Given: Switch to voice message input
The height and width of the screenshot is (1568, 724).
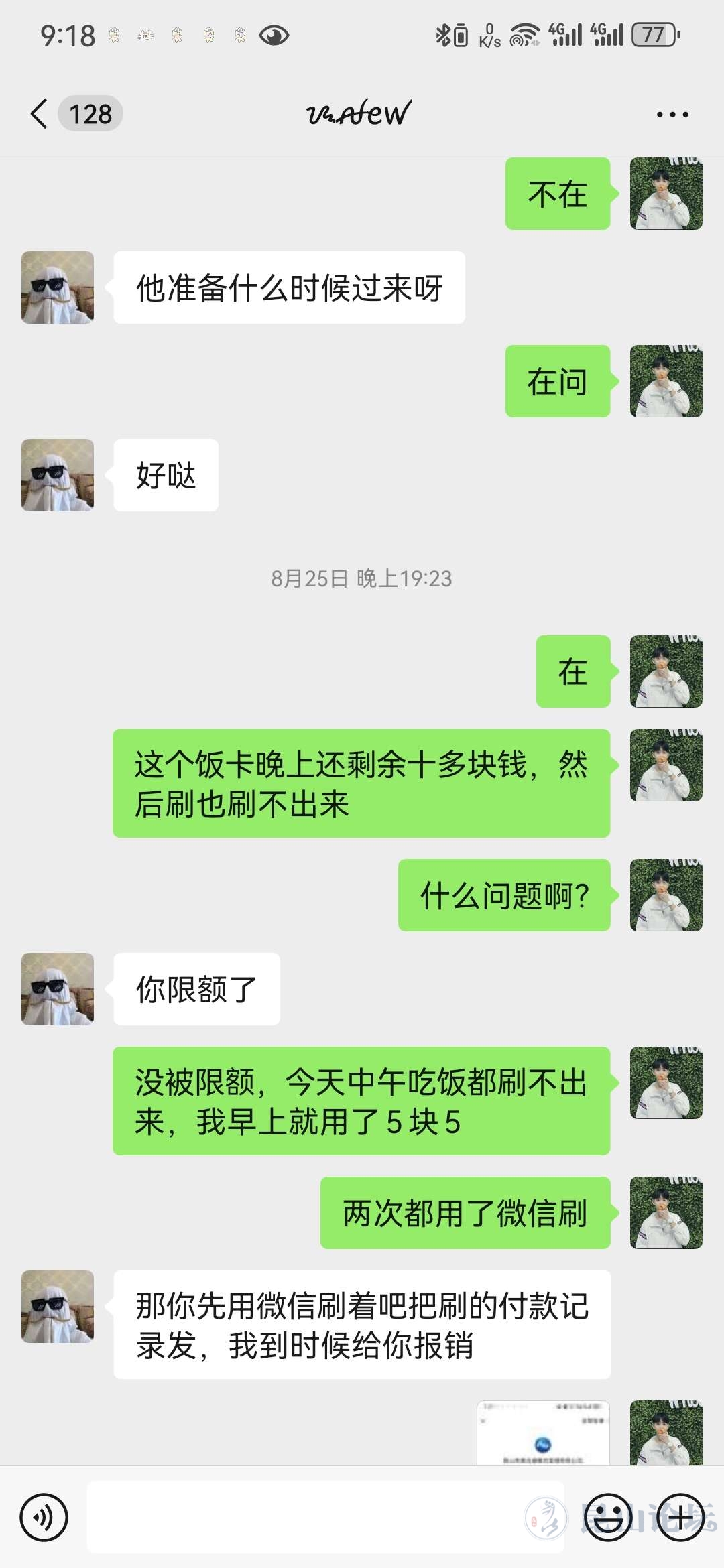Looking at the screenshot, I should 44,1518.
